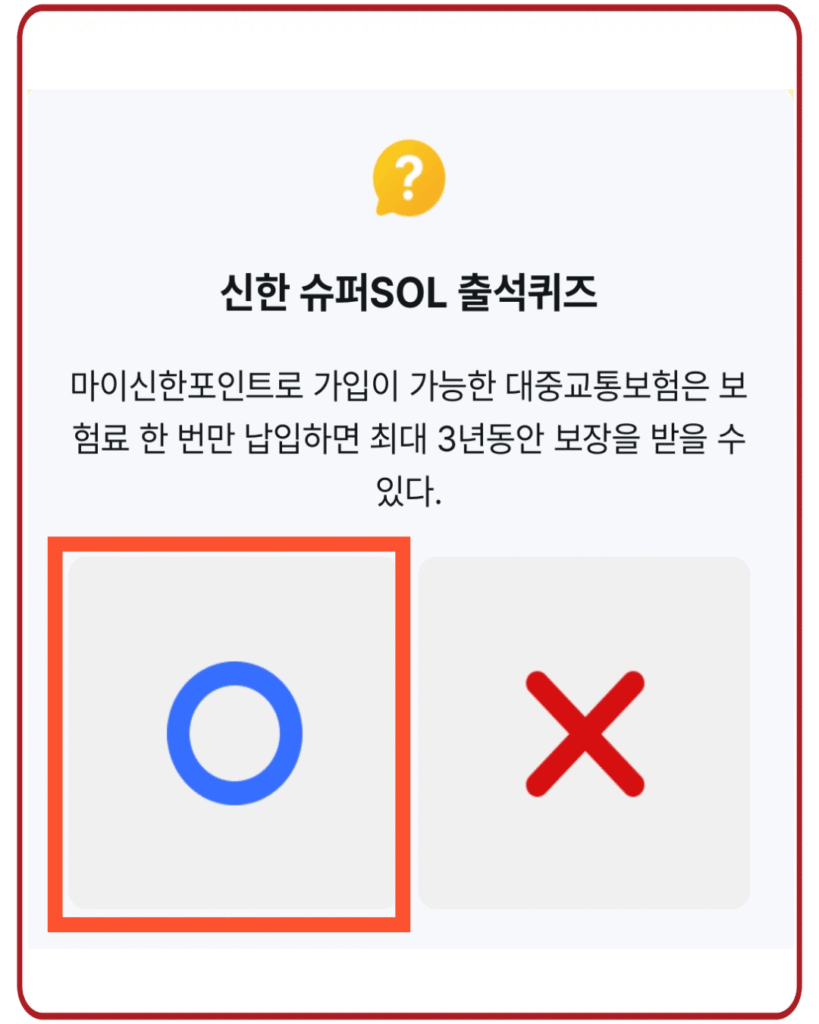Image resolution: width=819 pixels, height=1024 pixels.
Task: Answer the quiz with X (false)
Action: pyautogui.click(x=584, y=734)
